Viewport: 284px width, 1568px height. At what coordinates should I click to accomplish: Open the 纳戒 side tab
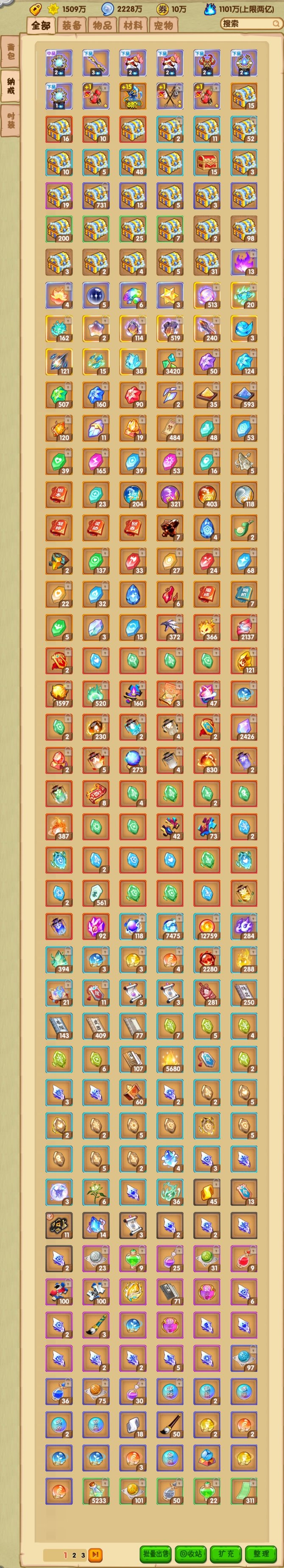[10, 85]
